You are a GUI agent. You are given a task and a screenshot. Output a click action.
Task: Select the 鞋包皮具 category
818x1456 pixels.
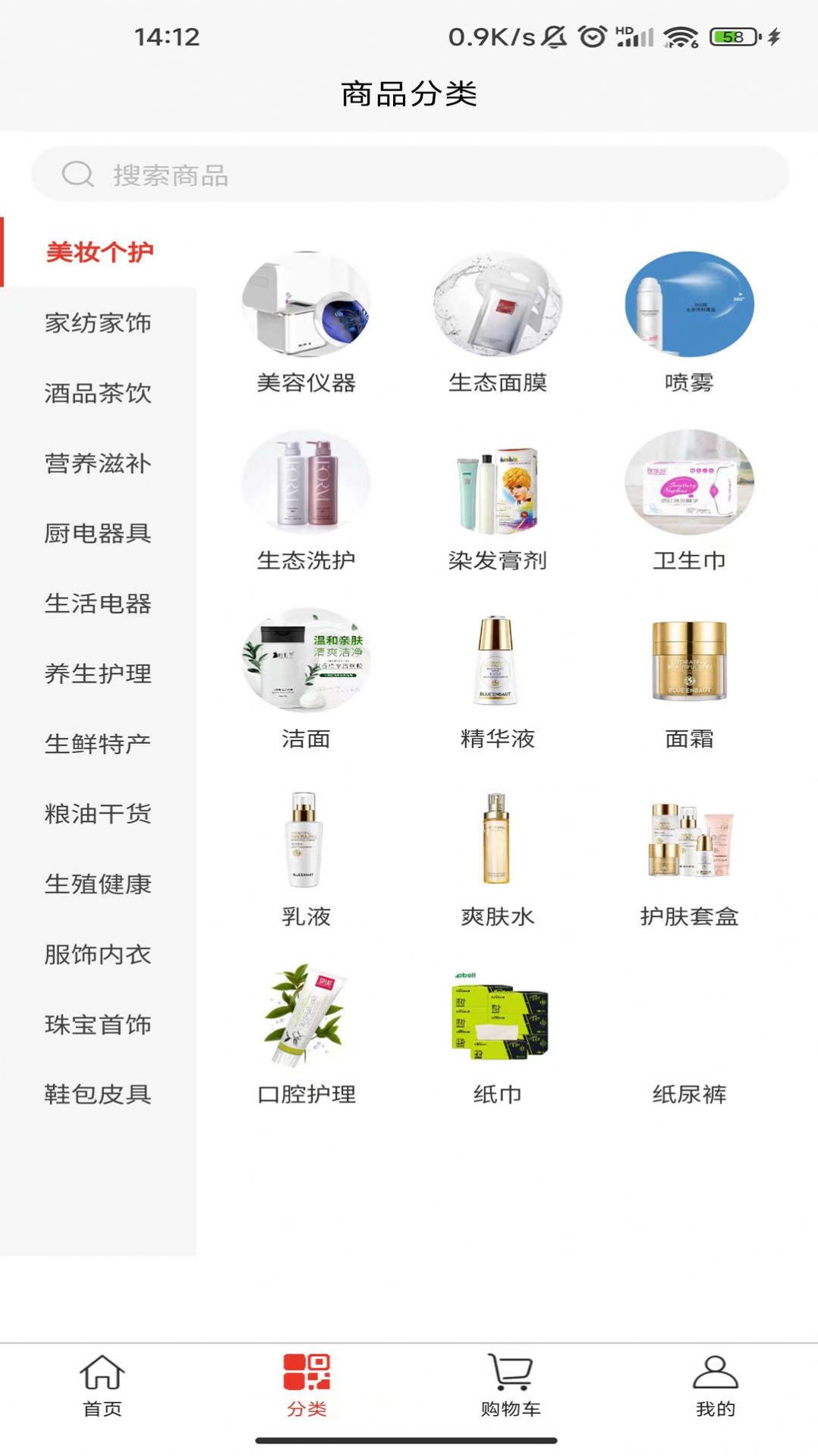pyautogui.click(x=98, y=1094)
